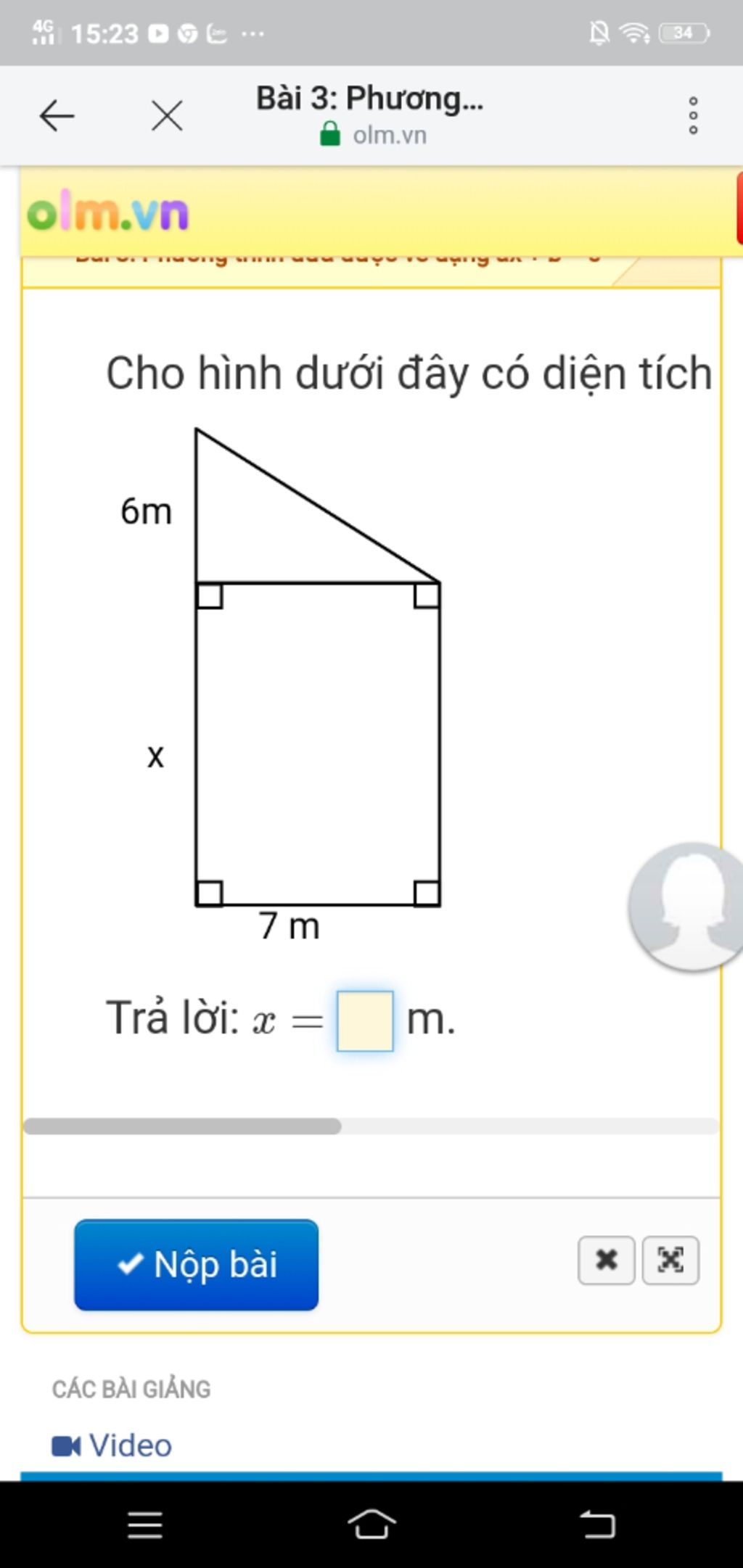Open the Video lesson link
Screen dimensions: 743x1568
pyautogui.click(x=129, y=1445)
